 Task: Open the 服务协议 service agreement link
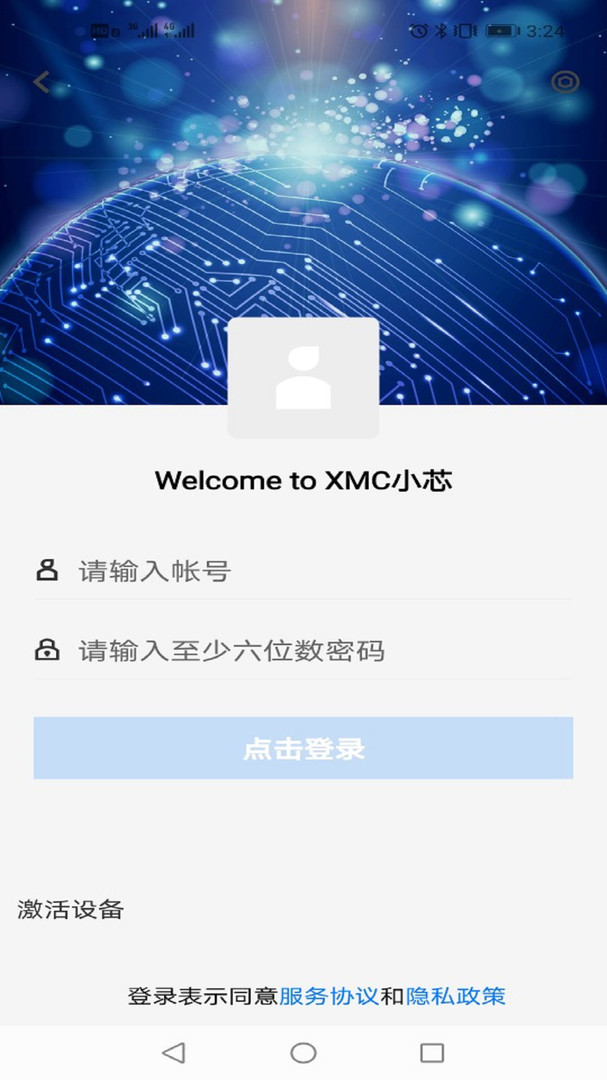329,996
